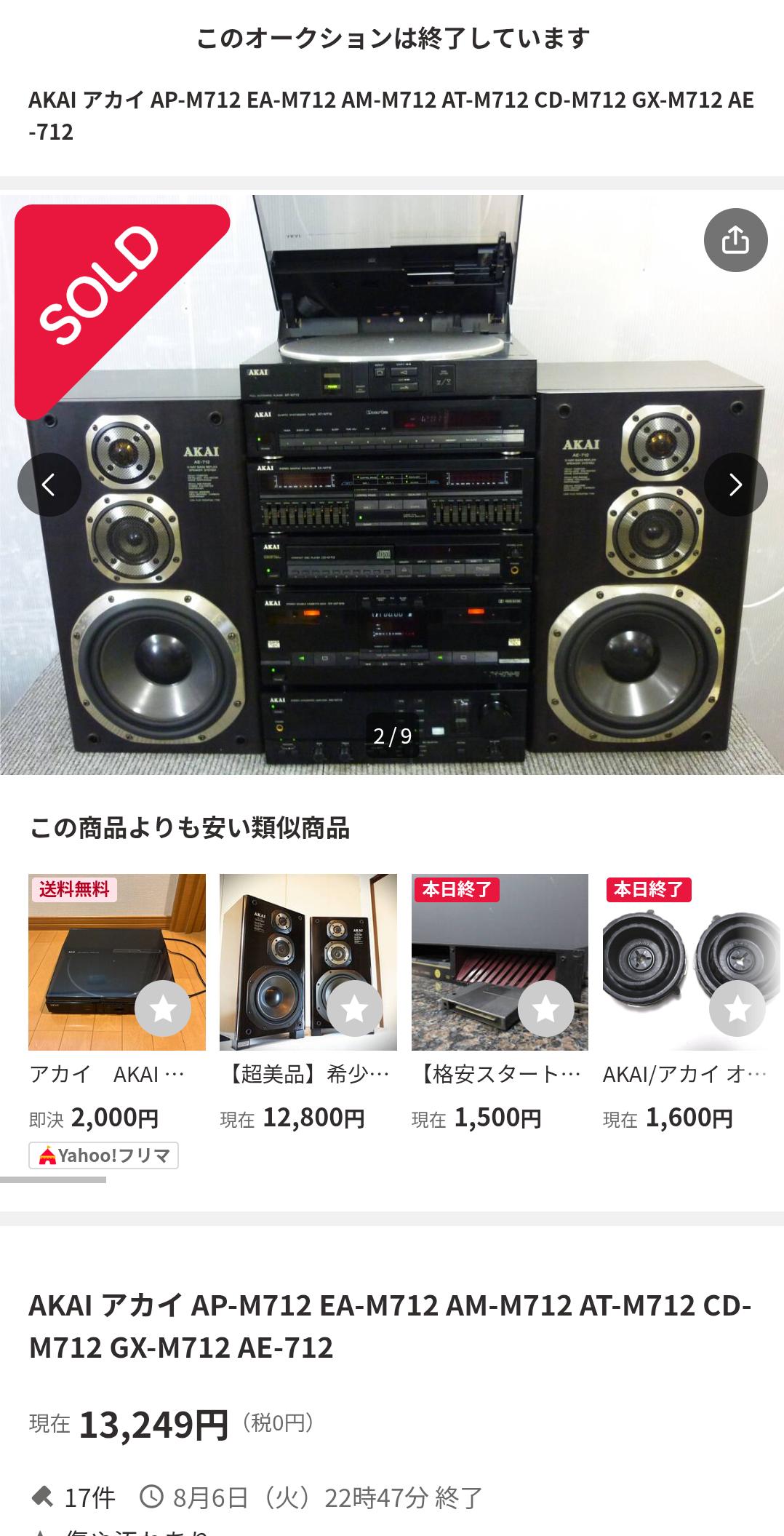The image size is (784, 1536).
Task: Share this auction listing
Action: [735, 241]
